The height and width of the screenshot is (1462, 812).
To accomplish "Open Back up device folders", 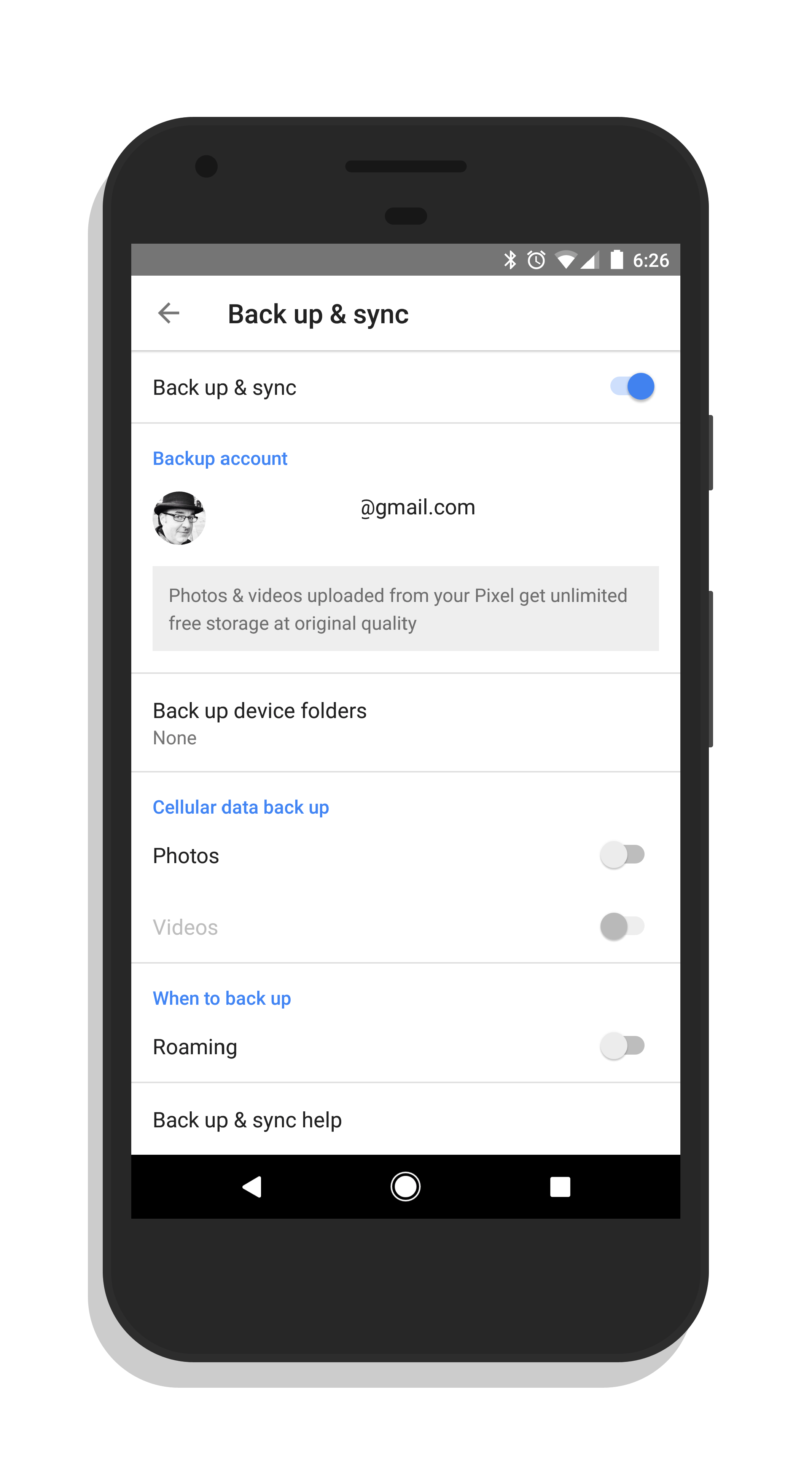I will click(406, 723).
